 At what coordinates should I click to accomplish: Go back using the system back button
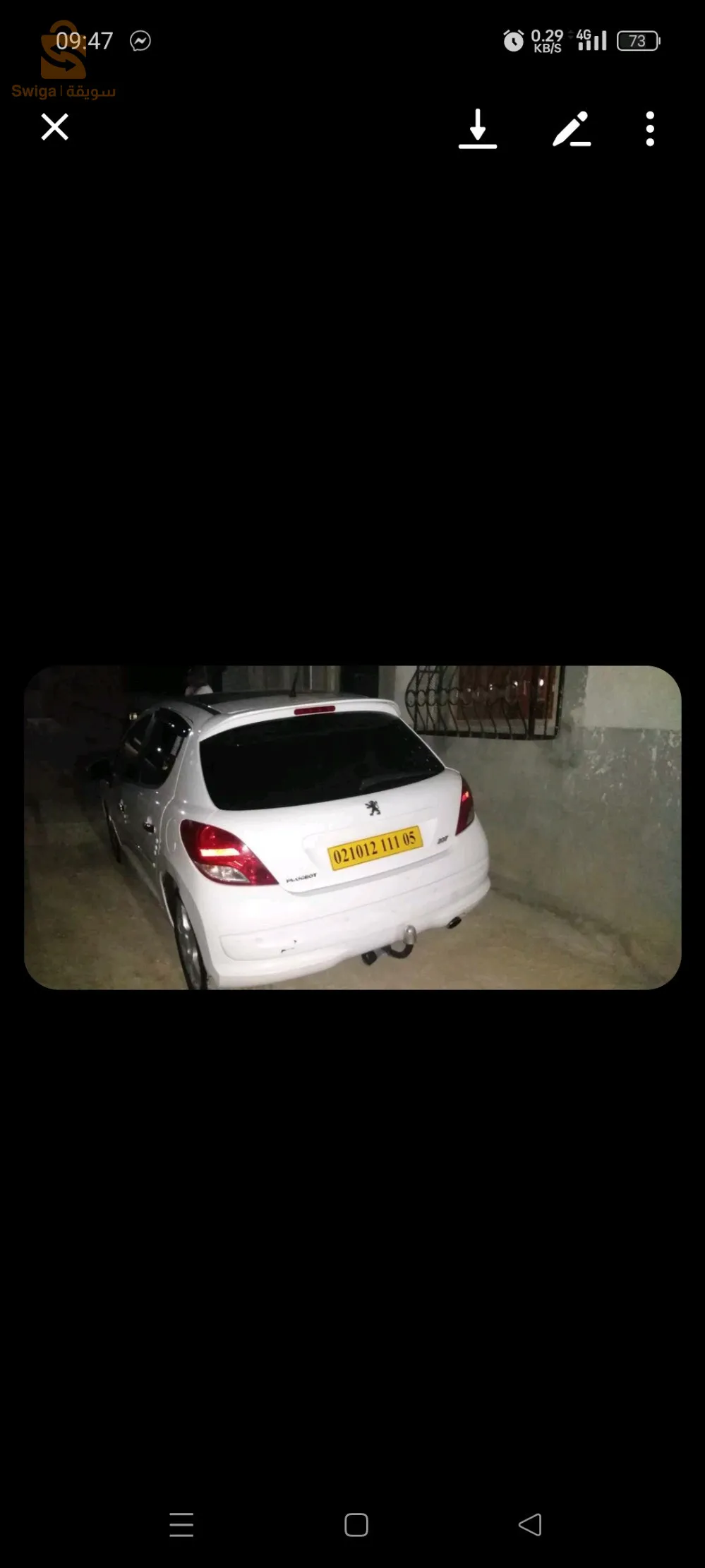530,1524
